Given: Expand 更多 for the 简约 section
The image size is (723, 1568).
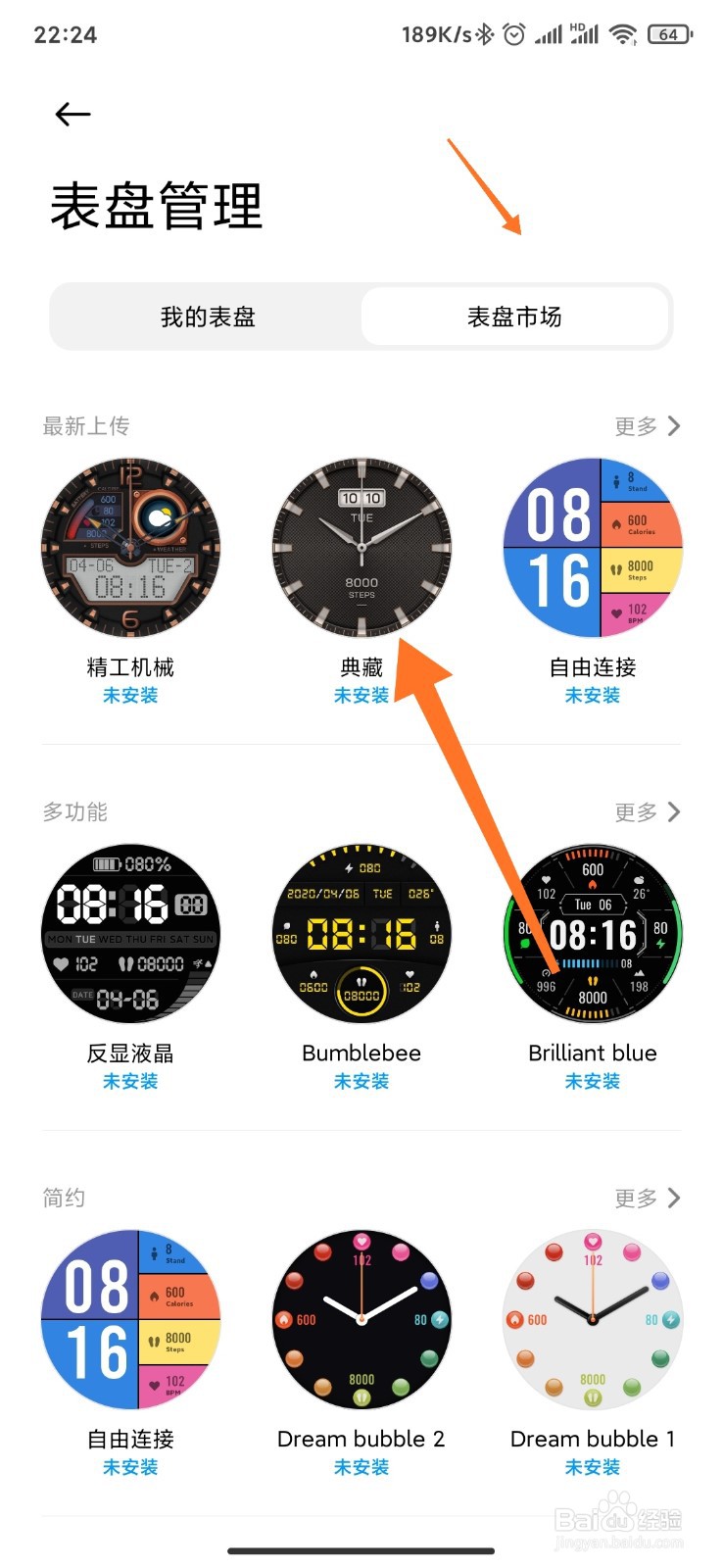Looking at the screenshot, I should click(x=646, y=1197).
